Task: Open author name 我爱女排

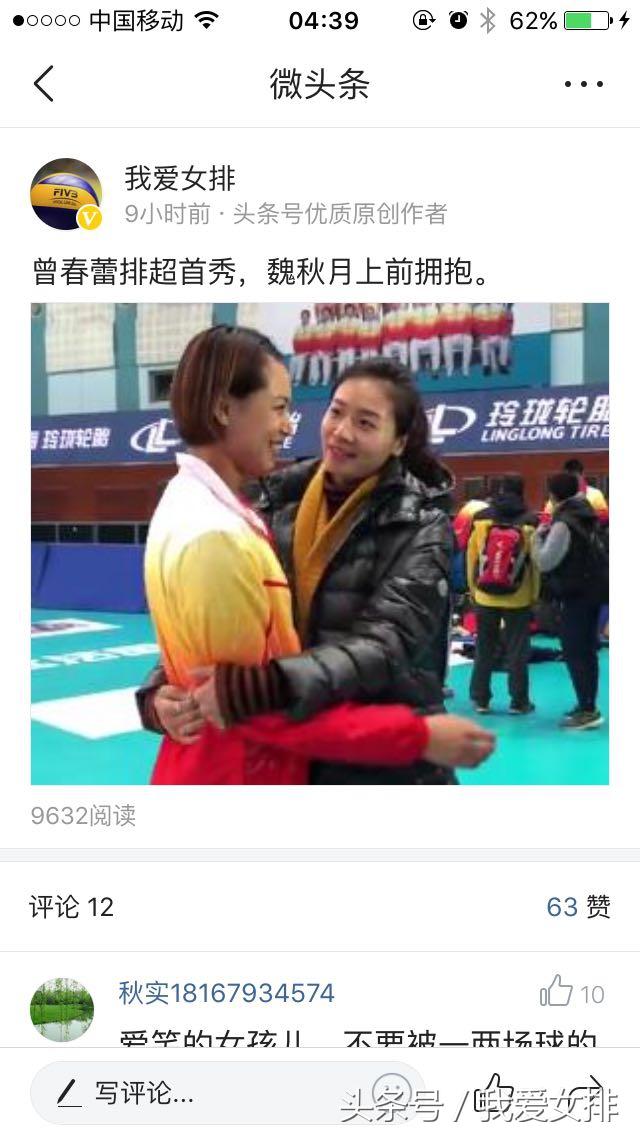Action: 180,178
